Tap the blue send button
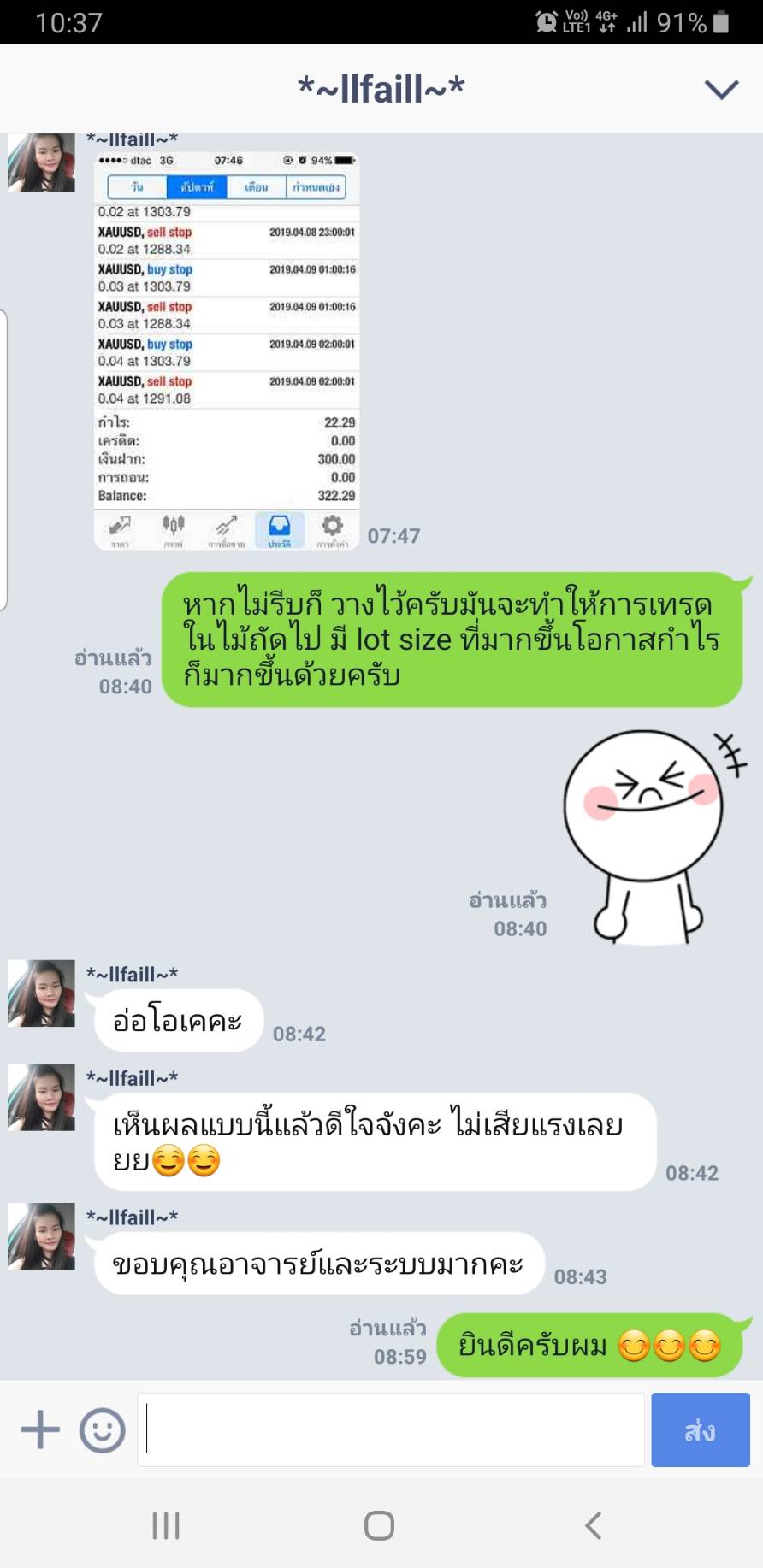This screenshot has width=763, height=1568. click(700, 1429)
